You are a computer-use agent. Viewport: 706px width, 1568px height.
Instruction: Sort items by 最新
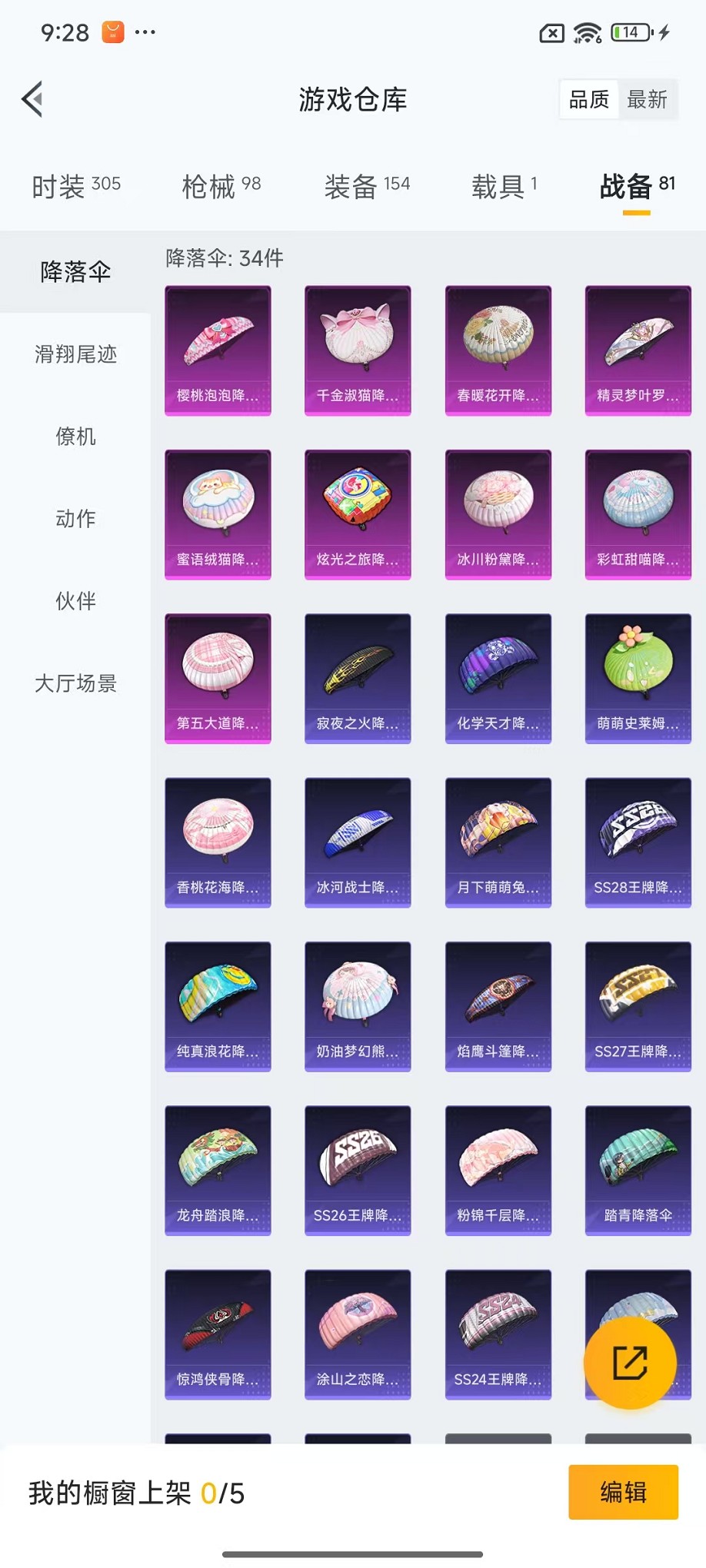647,99
